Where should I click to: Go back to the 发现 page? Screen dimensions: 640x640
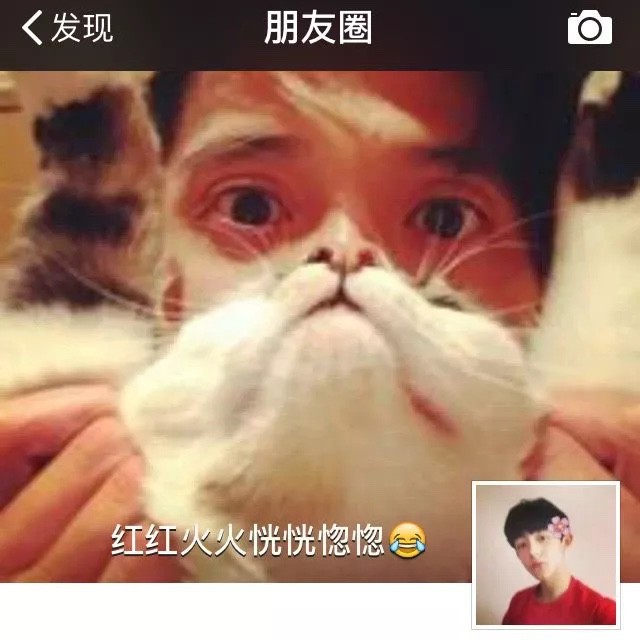(68, 28)
